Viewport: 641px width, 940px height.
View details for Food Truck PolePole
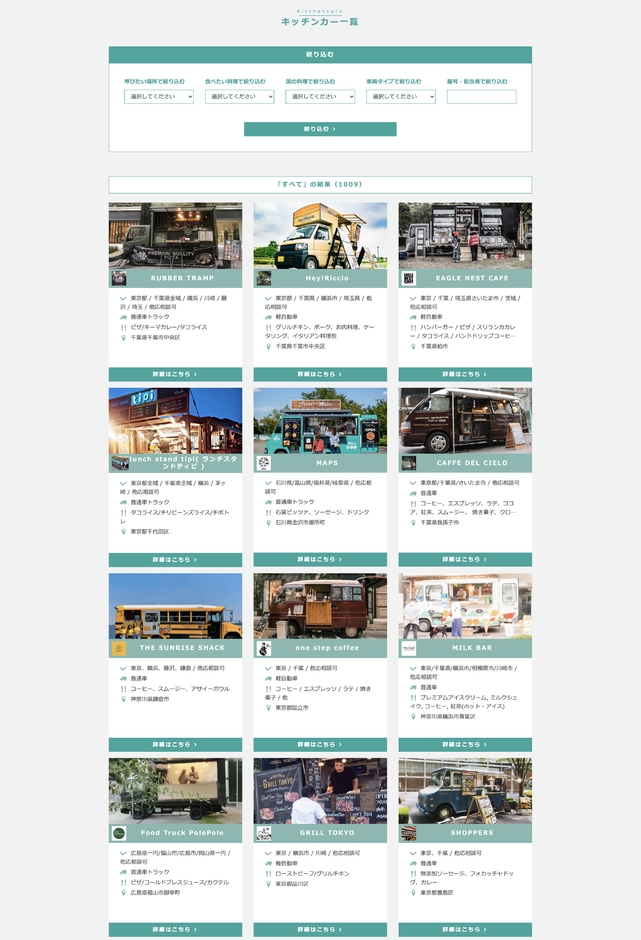175,930
